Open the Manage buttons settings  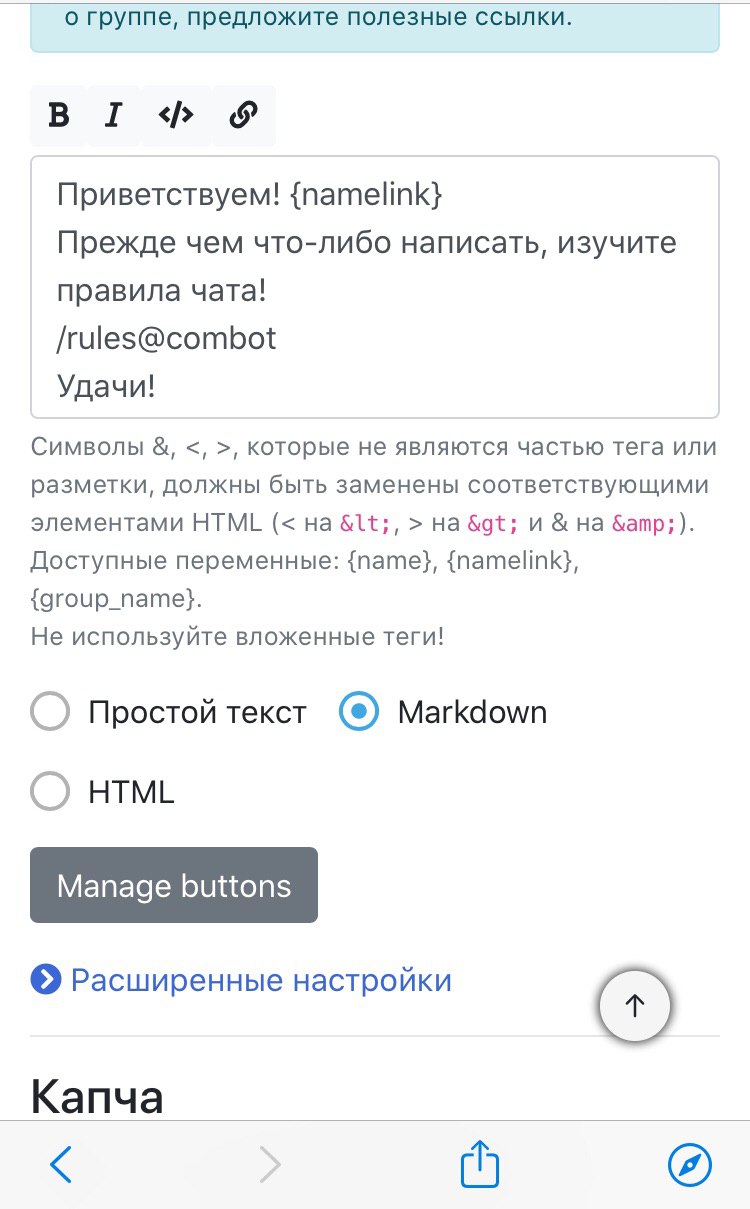[174, 885]
